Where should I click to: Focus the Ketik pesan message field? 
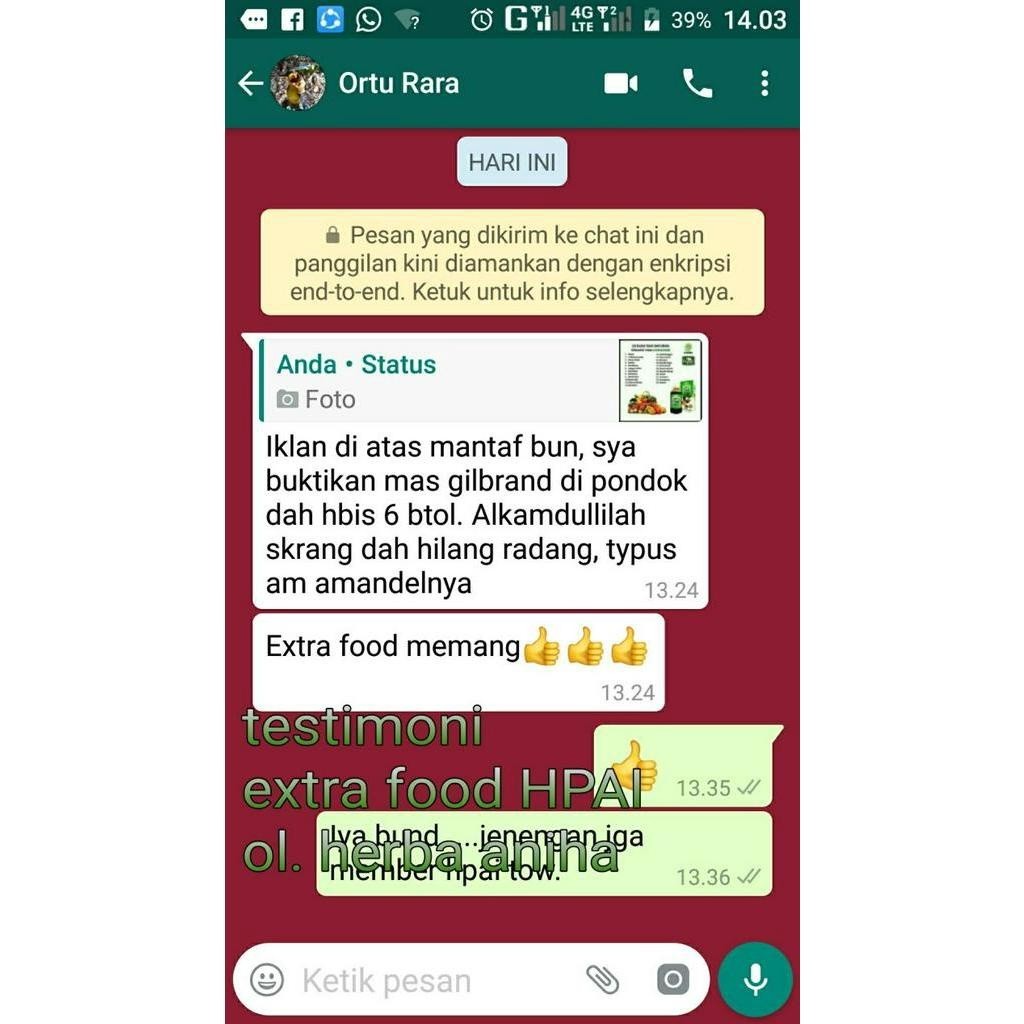point(420,980)
